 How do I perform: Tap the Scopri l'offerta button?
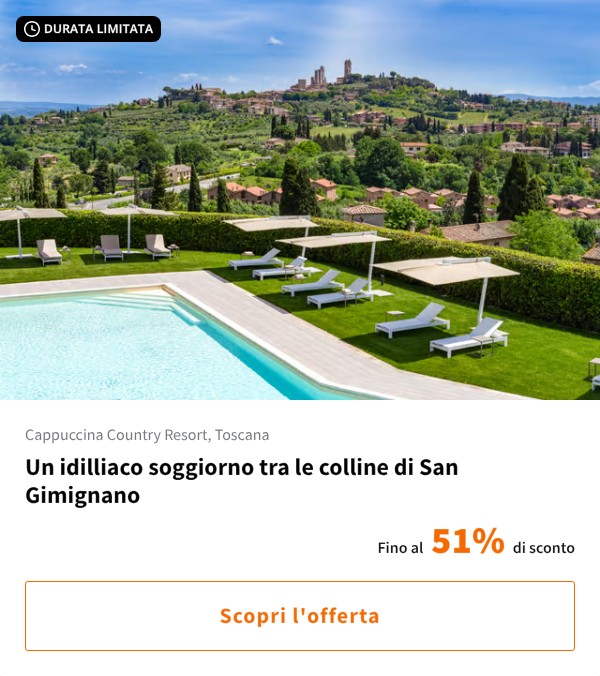[300, 616]
